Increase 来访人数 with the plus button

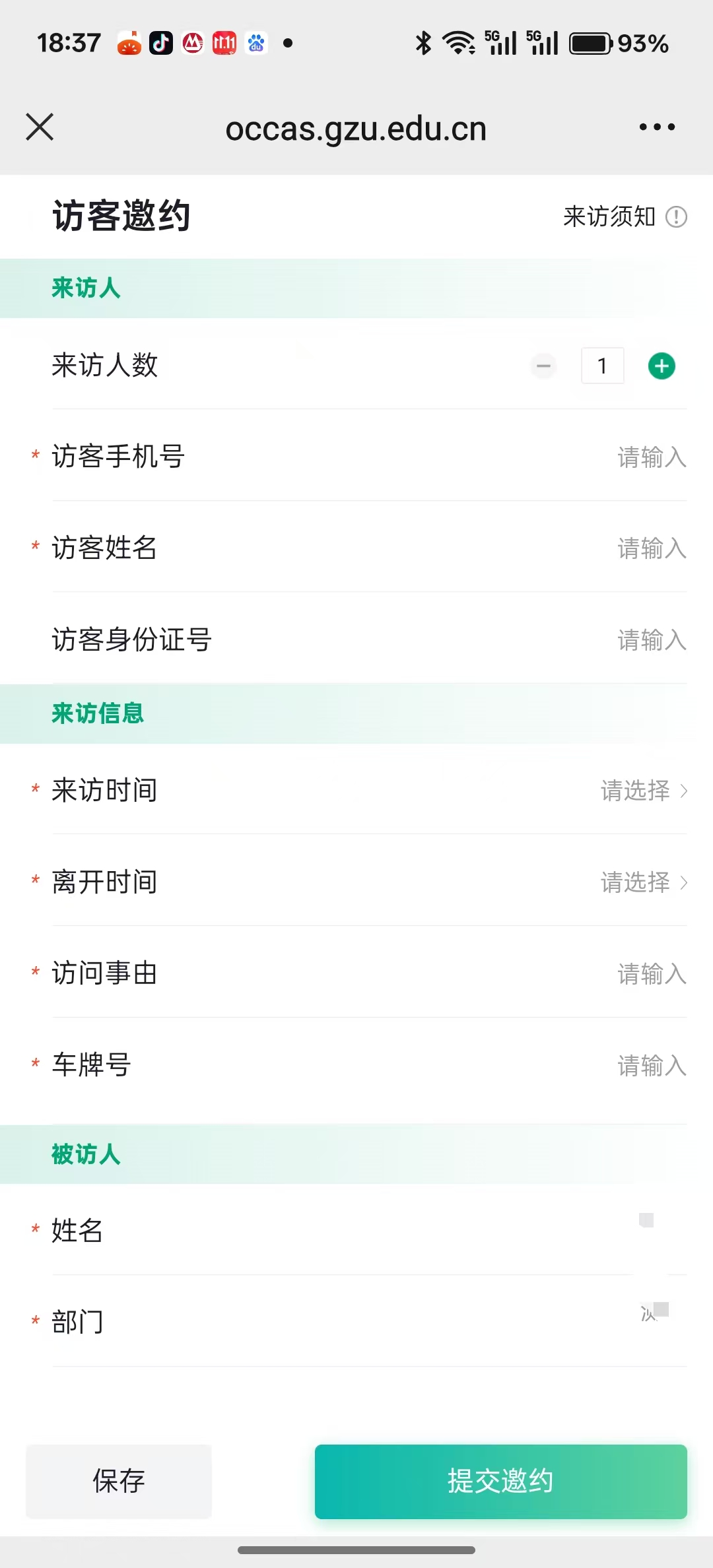pyautogui.click(x=662, y=366)
